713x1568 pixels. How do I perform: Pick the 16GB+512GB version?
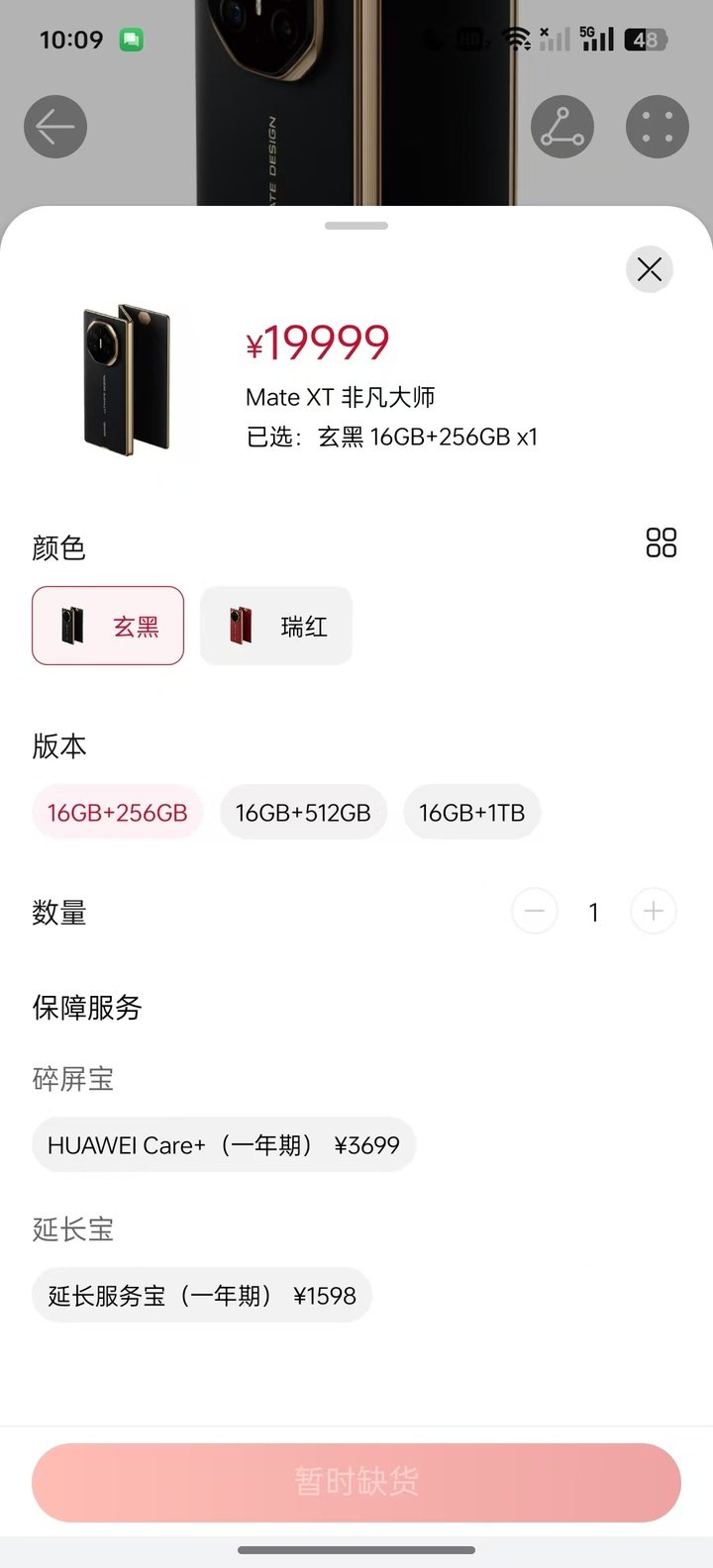(x=303, y=813)
